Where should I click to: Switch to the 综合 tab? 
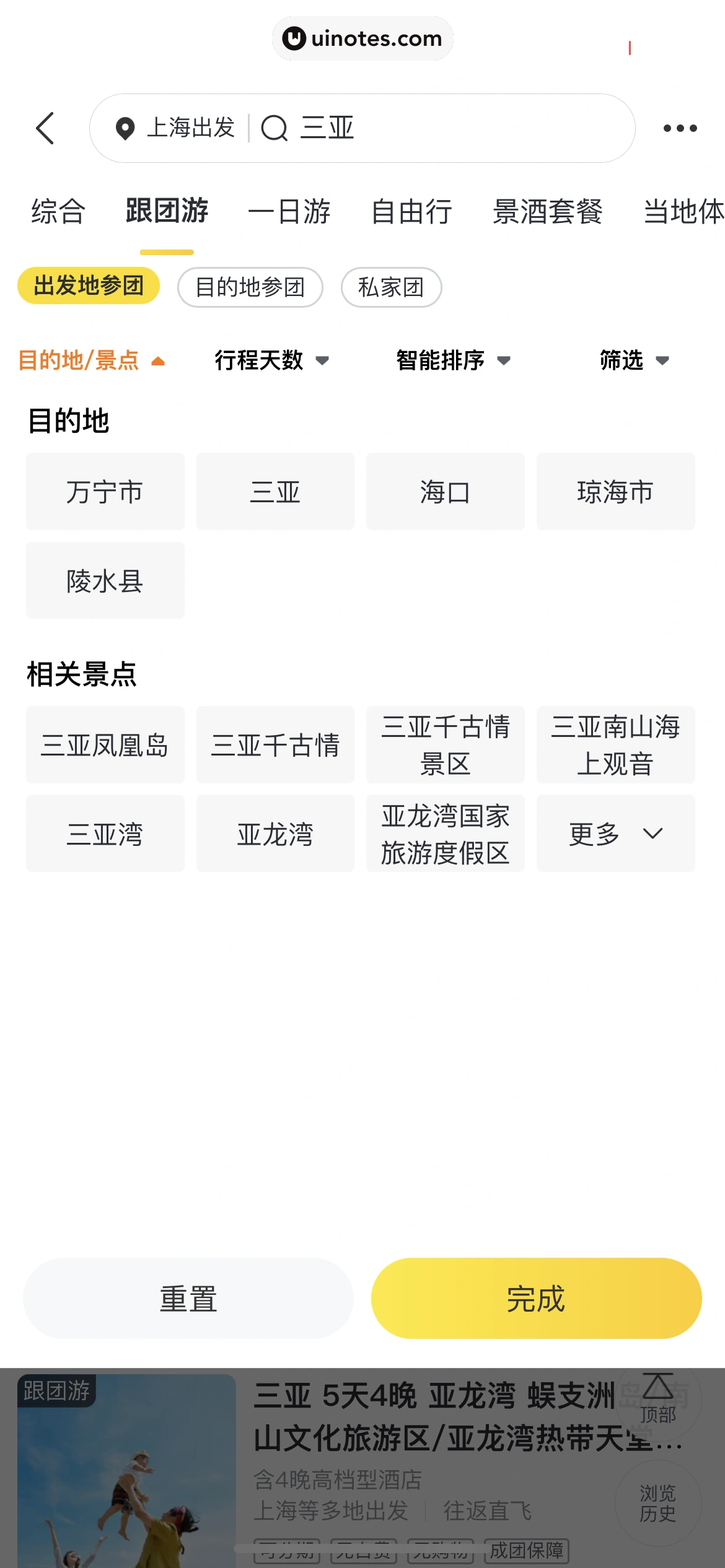pos(58,211)
